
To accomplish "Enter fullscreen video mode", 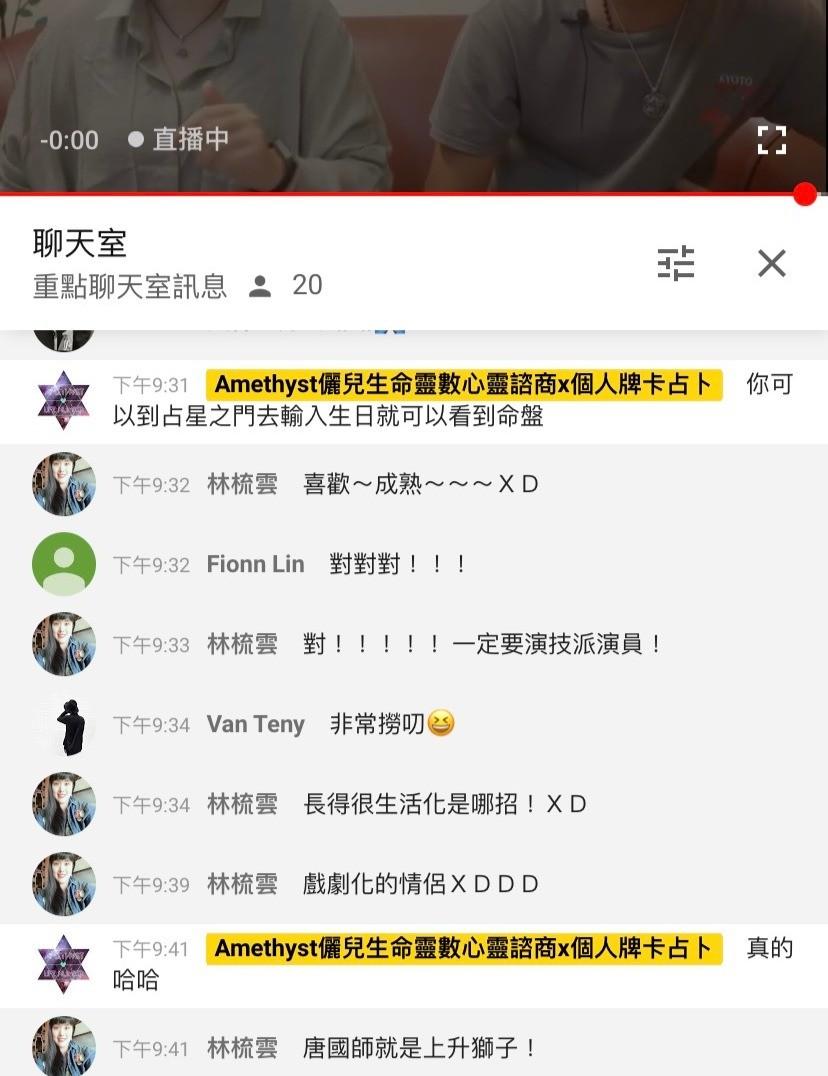I will pos(771,140).
